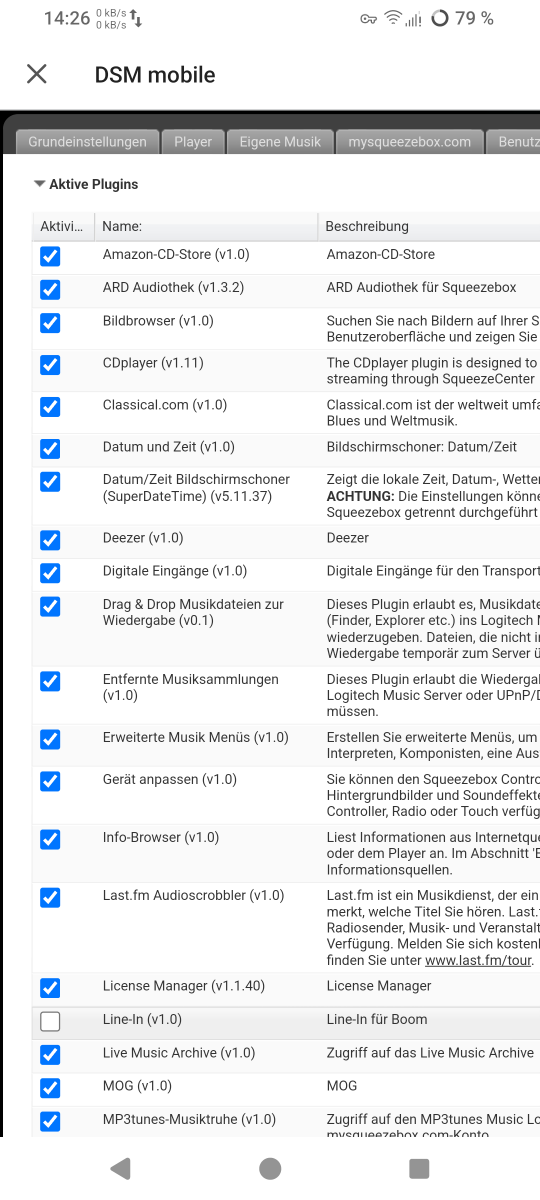Go to the mysqueezebox.com tab
Screen dimensions: 540x1200
pyautogui.click(x=409, y=142)
